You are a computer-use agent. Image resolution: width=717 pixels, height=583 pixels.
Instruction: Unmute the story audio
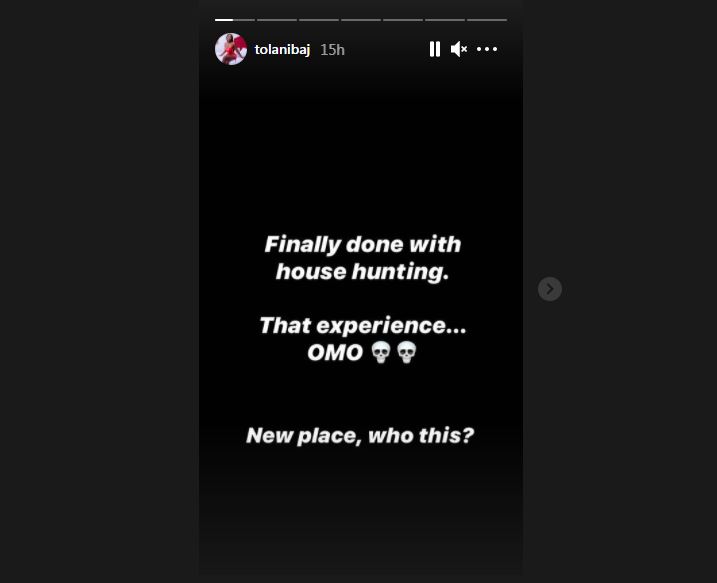[459, 49]
